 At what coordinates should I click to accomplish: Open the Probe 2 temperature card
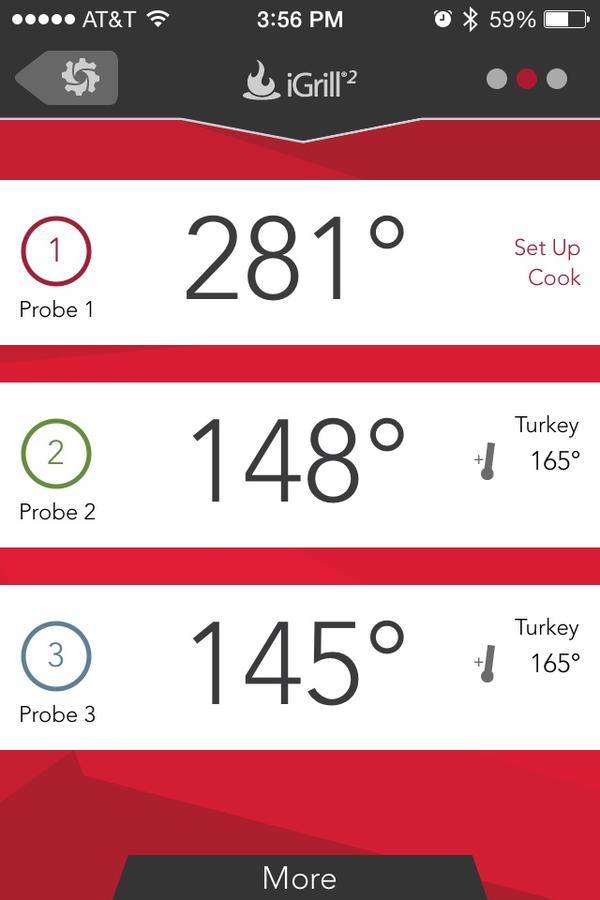click(x=297, y=465)
